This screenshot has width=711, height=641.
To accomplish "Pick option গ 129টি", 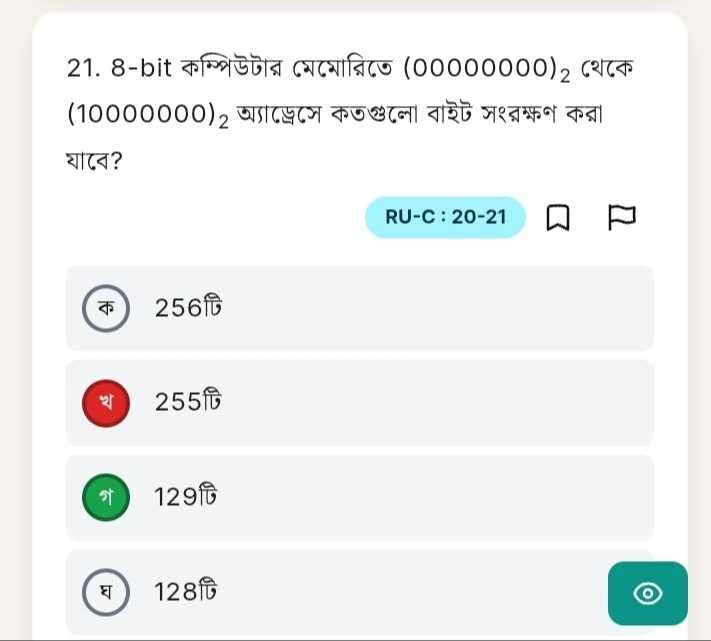I will [x=360, y=497].
